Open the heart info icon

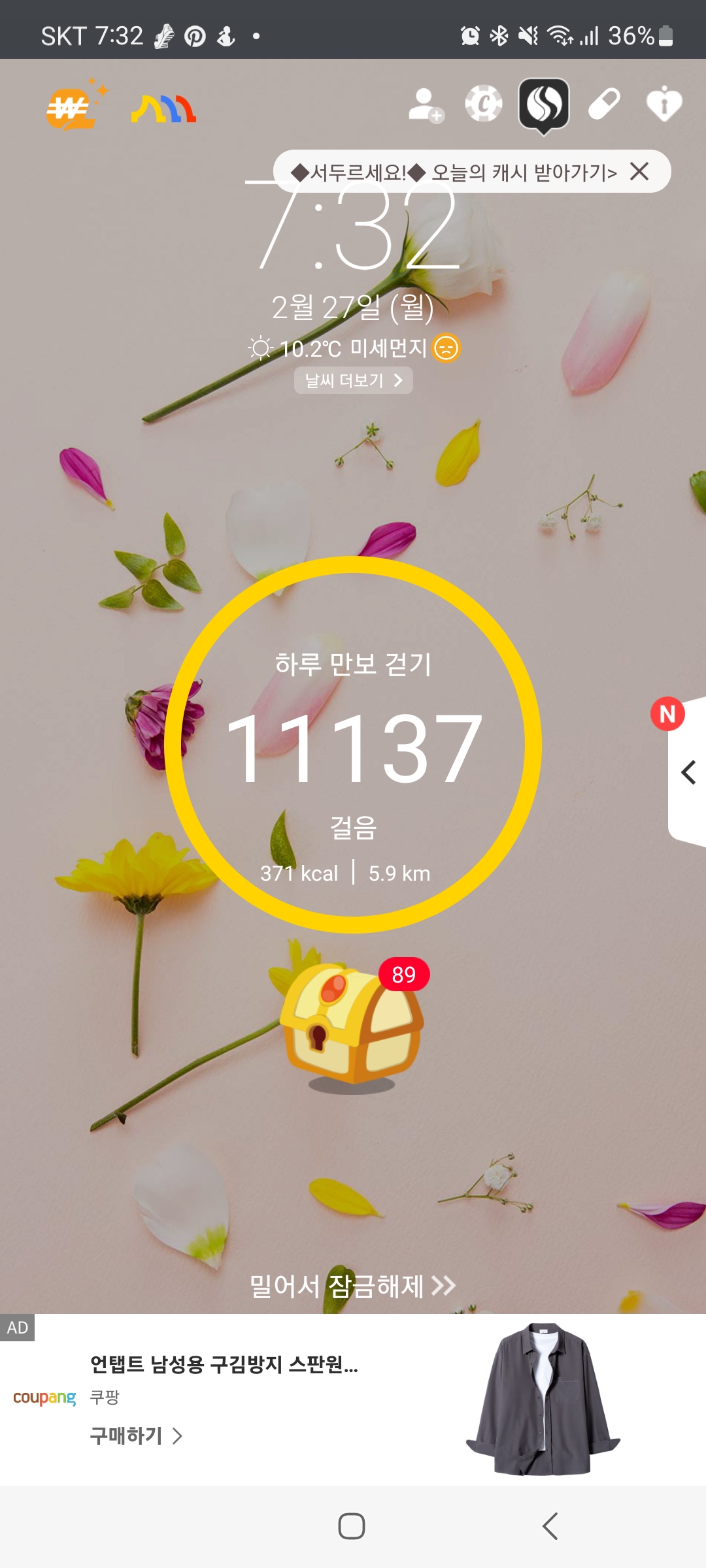point(664,104)
